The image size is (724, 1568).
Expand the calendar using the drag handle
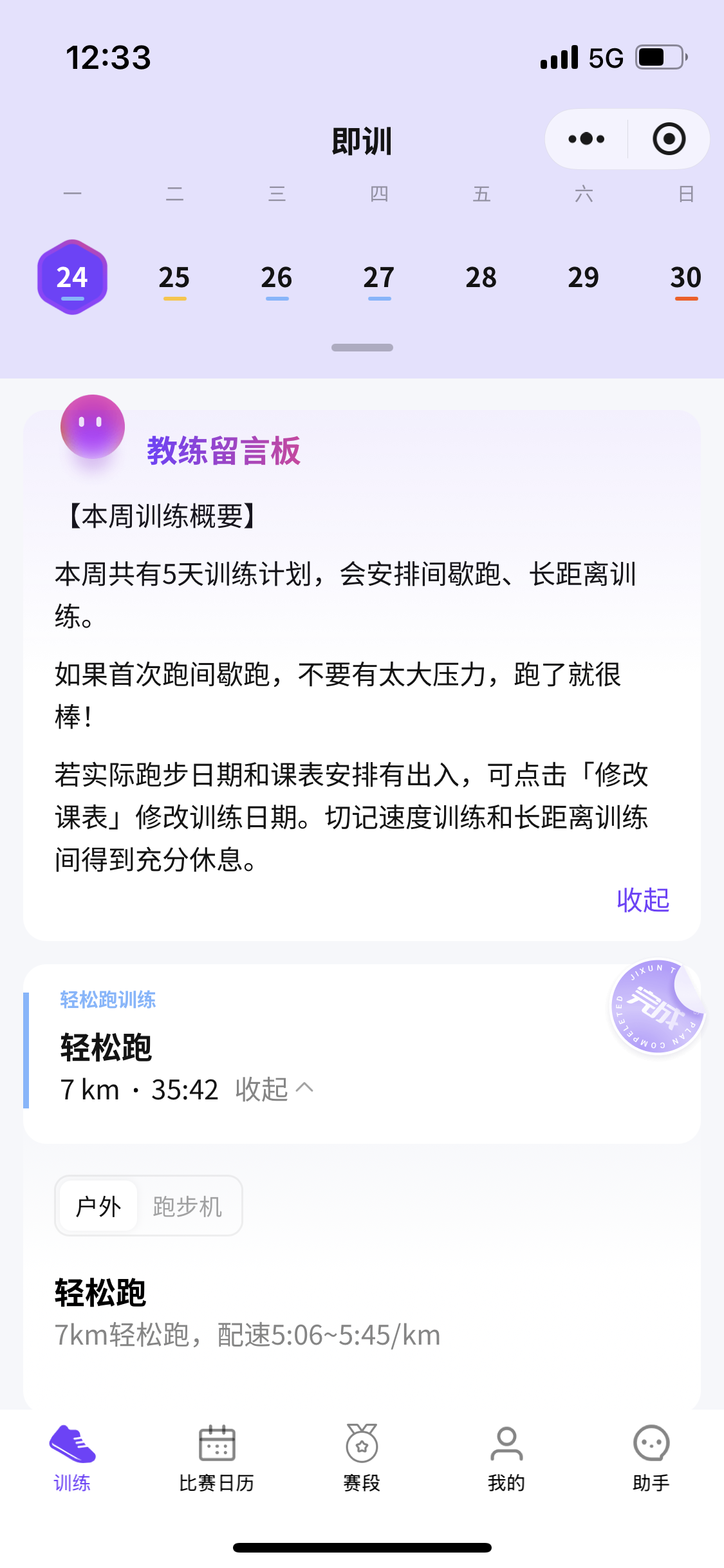coord(362,348)
